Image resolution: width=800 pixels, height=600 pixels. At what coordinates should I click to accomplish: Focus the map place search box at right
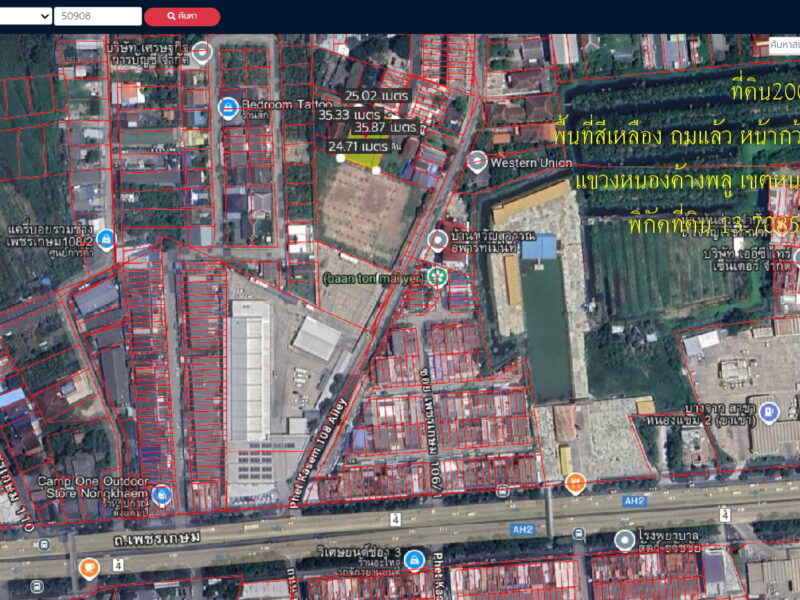pyautogui.click(x=784, y=44)
